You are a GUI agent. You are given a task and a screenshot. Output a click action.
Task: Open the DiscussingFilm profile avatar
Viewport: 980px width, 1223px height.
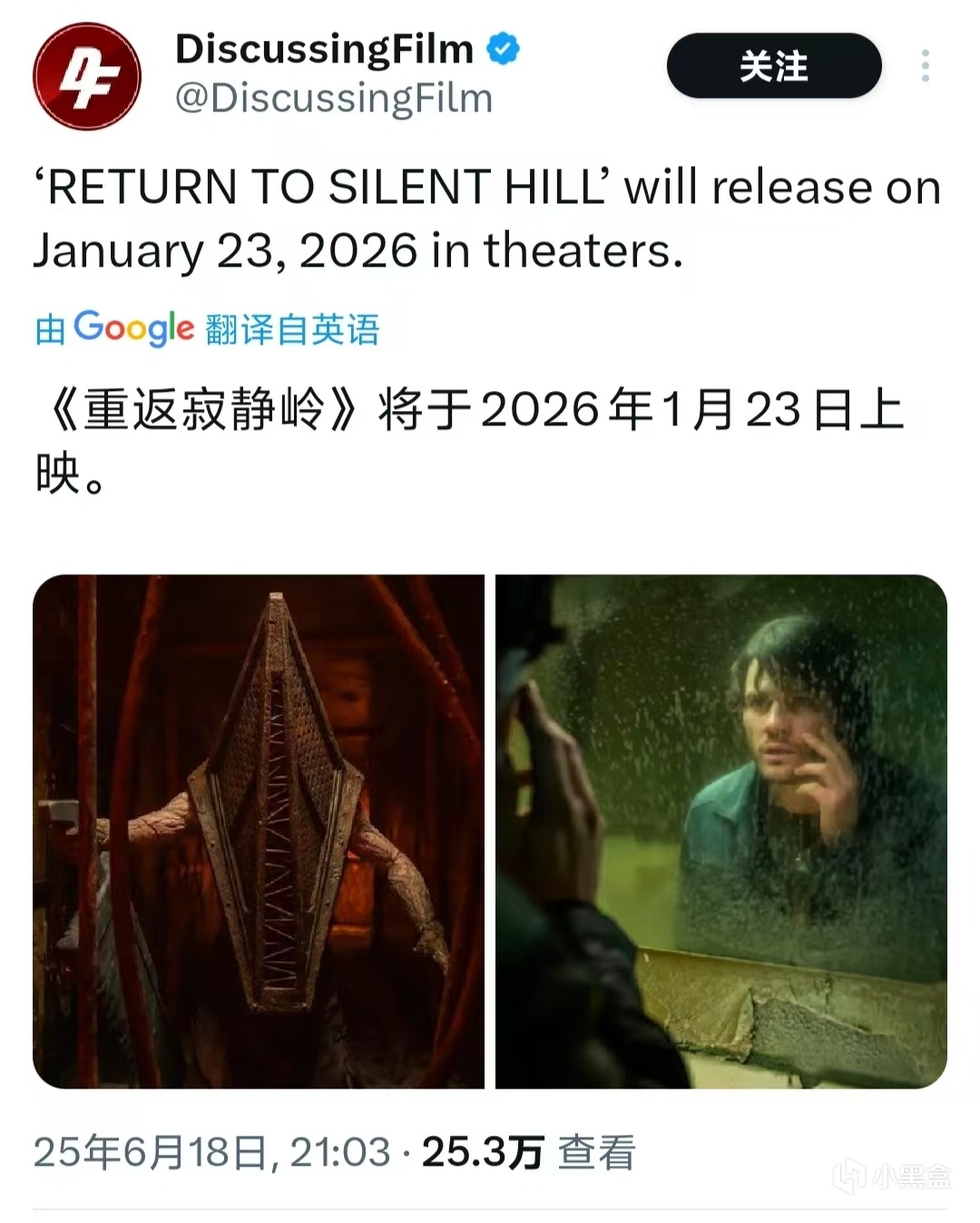[87, 76]
